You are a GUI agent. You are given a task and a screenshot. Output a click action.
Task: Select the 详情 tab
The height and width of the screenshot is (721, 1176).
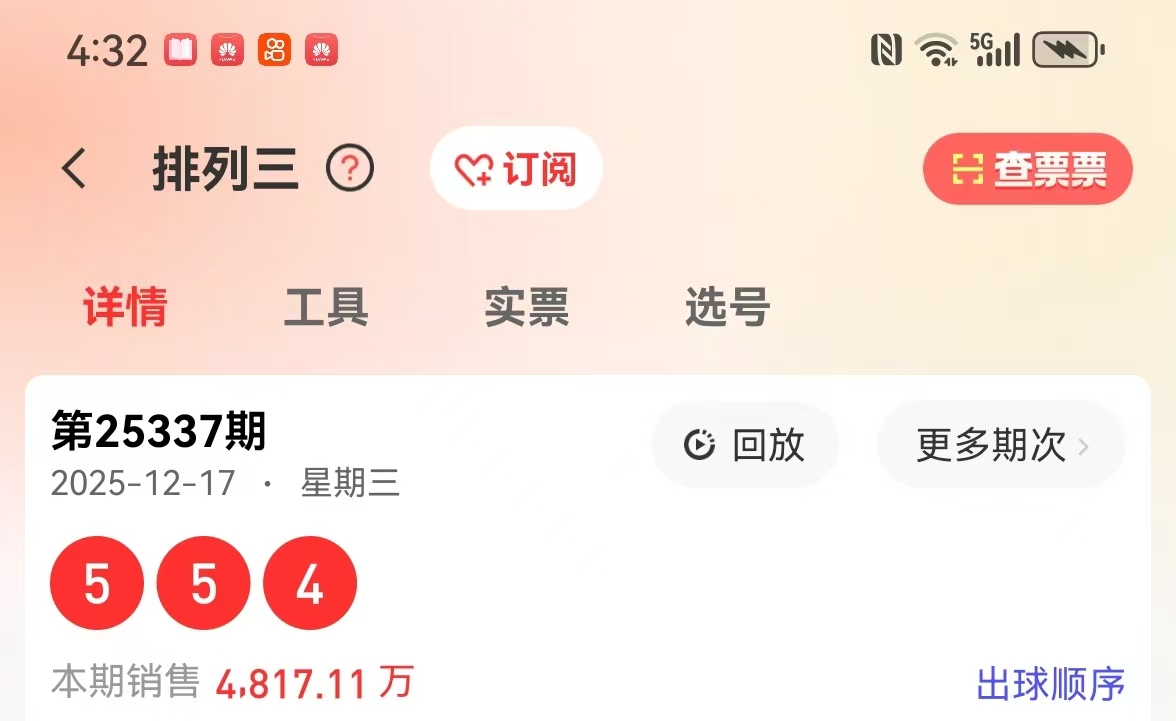click(125, 308)
